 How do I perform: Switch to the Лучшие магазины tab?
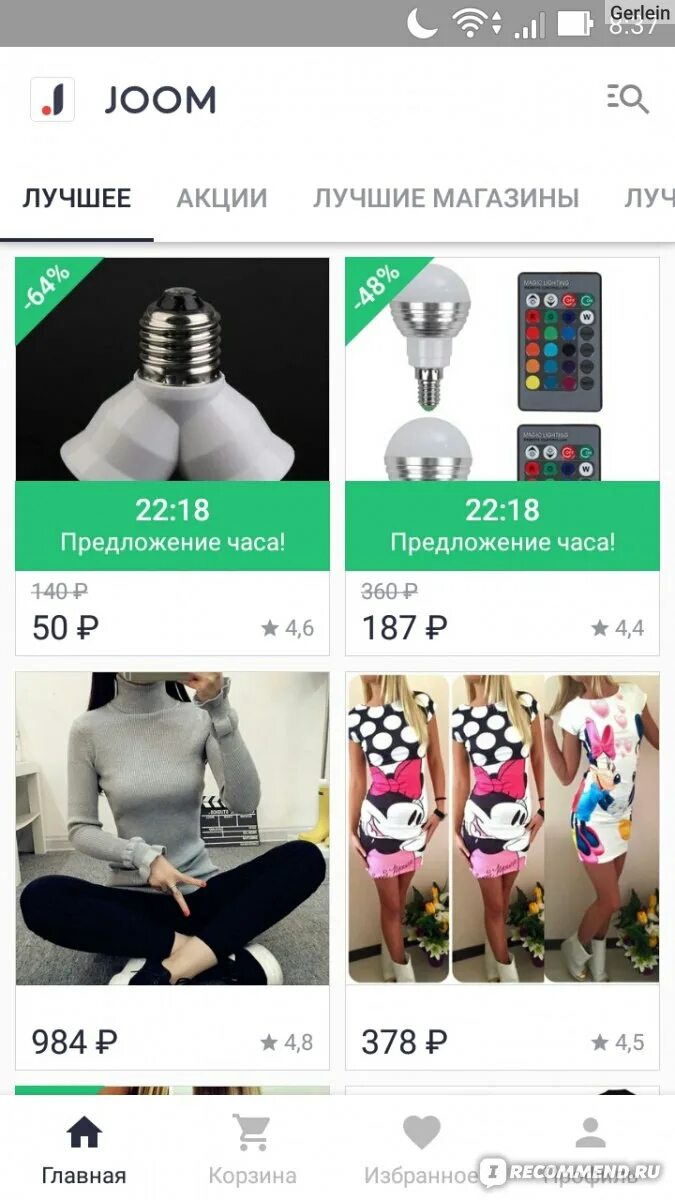pyautogui.click(x=446, y=198)
